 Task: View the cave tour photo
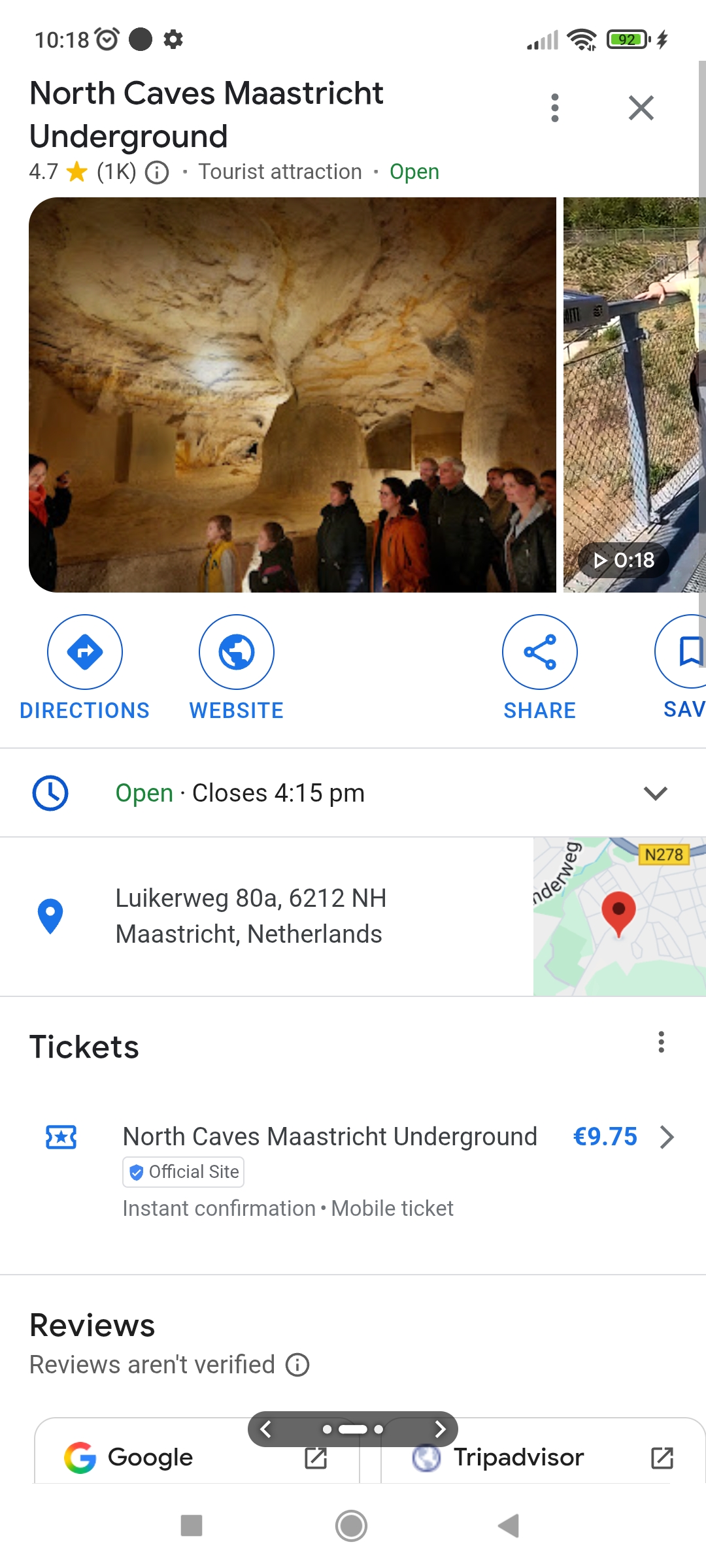(292, 395)
